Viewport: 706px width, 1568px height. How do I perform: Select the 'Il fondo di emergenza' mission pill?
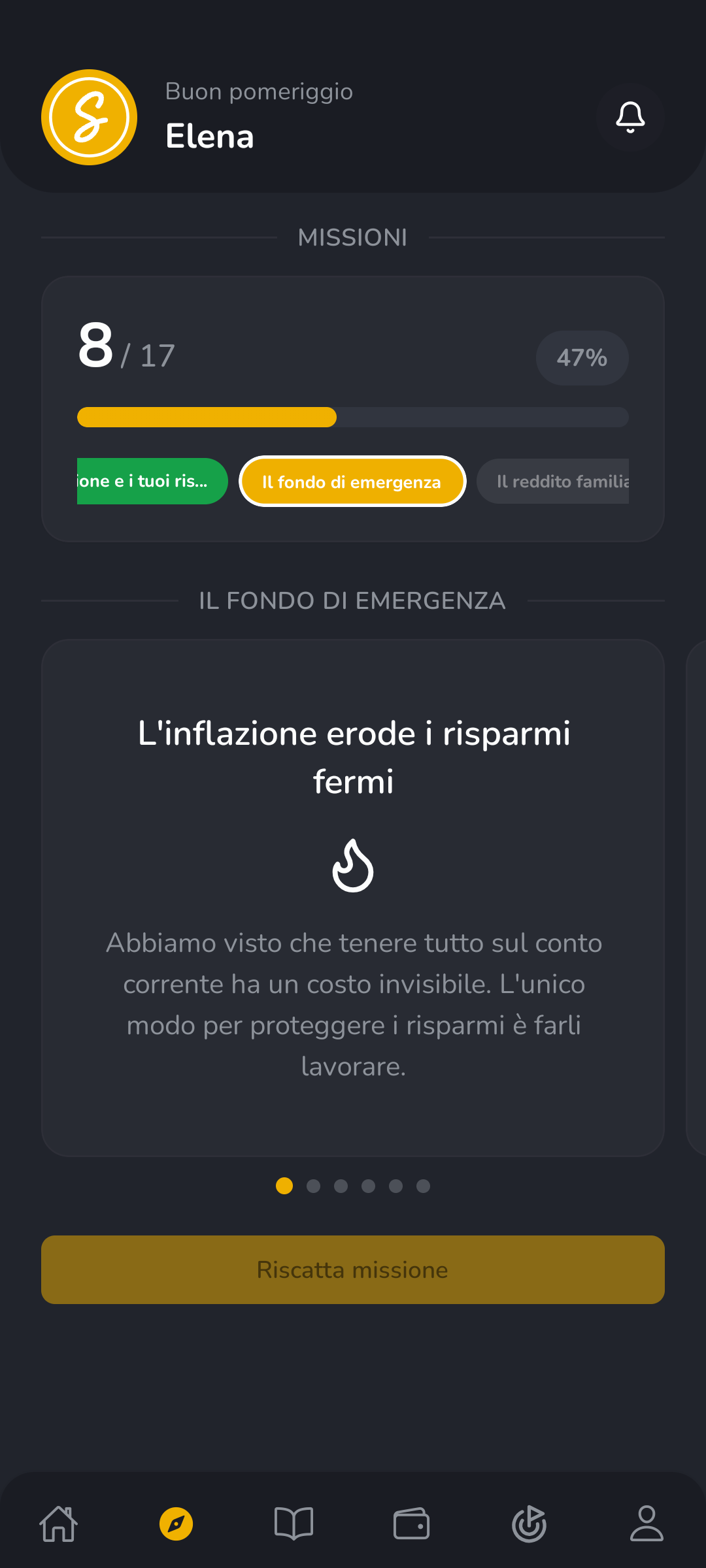352,482
